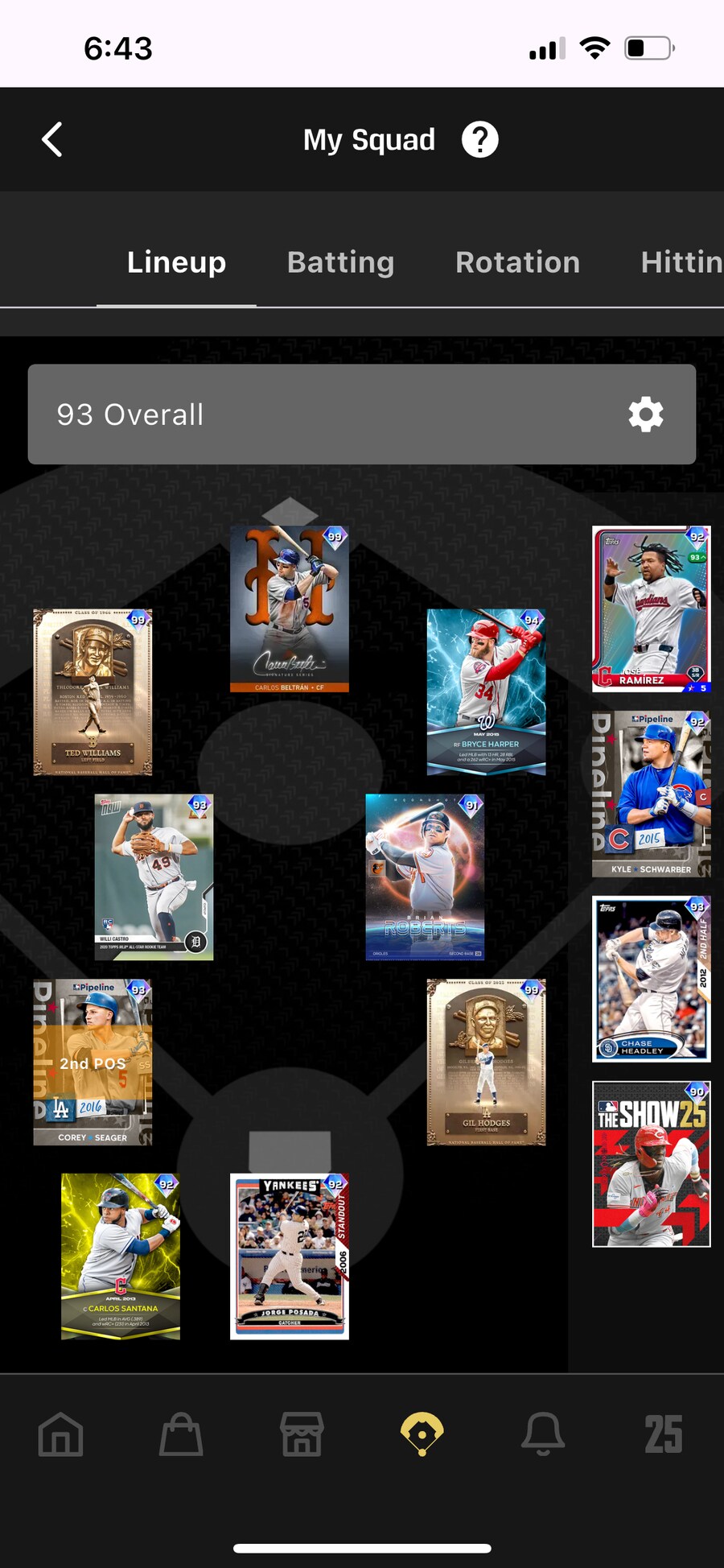Select the Corey Seager card
The height and width of the screenshot is (1568, 724).
(x=93, y=1063)
